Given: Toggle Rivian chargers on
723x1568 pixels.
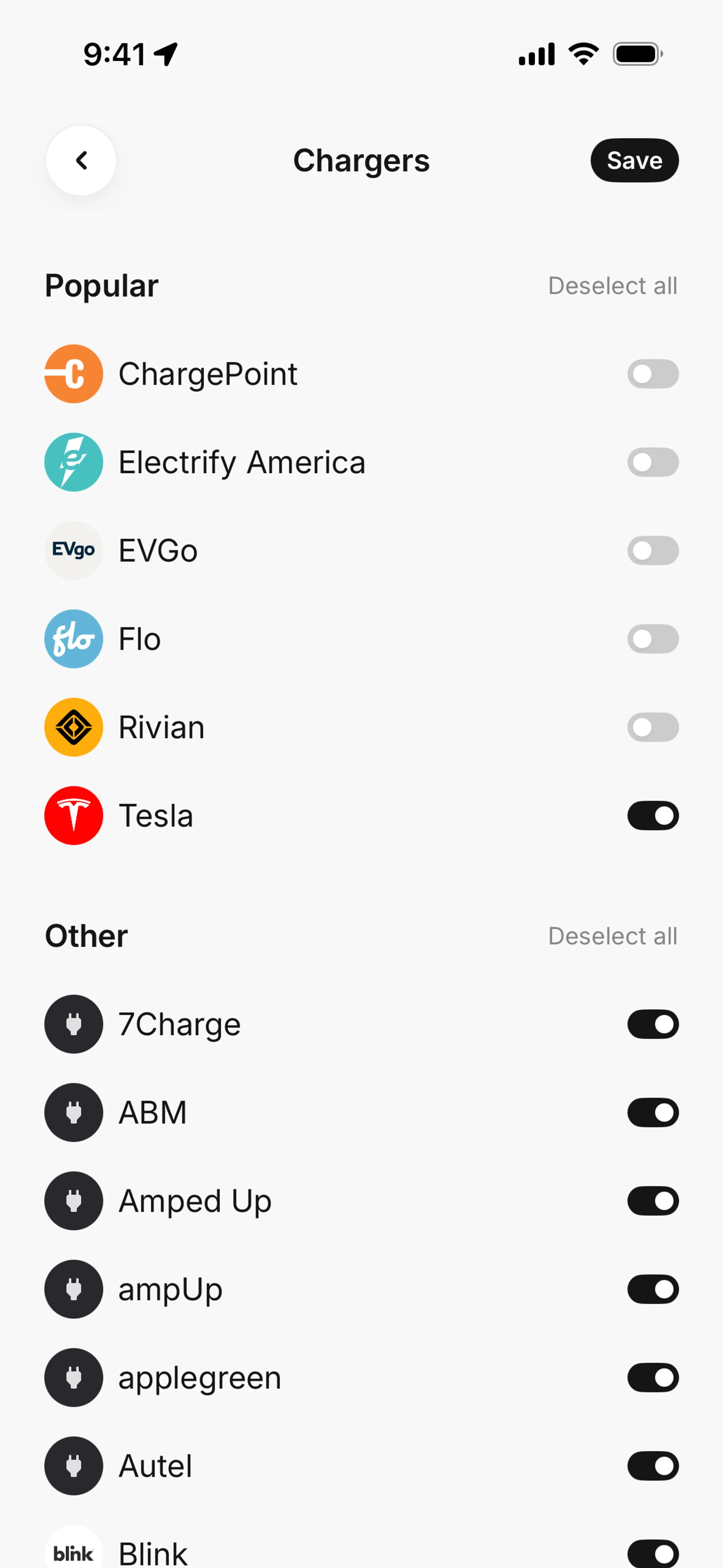Looking at the screenshot, I should (653, 727).
